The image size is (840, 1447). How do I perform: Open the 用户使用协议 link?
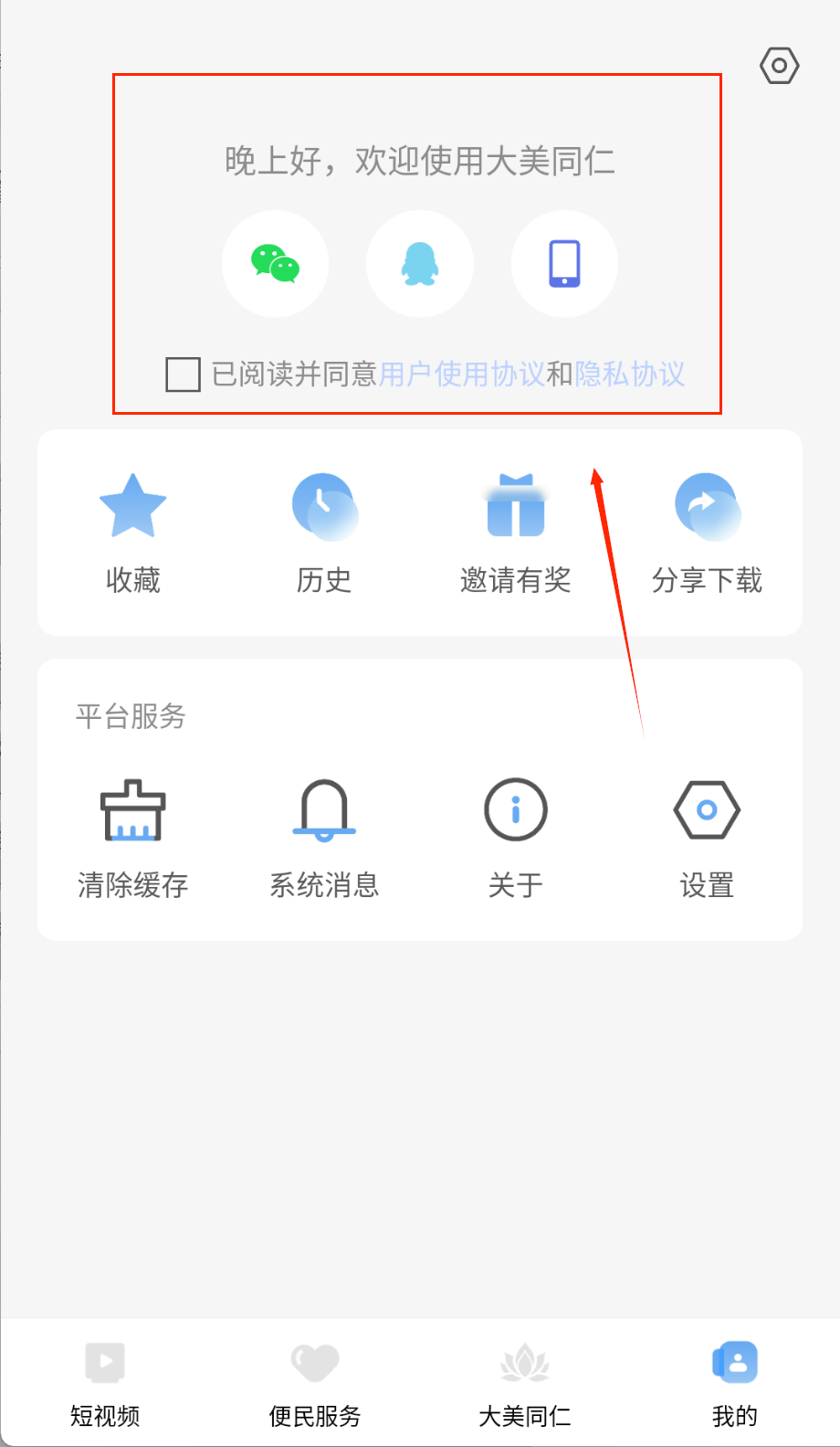point(461,374)
